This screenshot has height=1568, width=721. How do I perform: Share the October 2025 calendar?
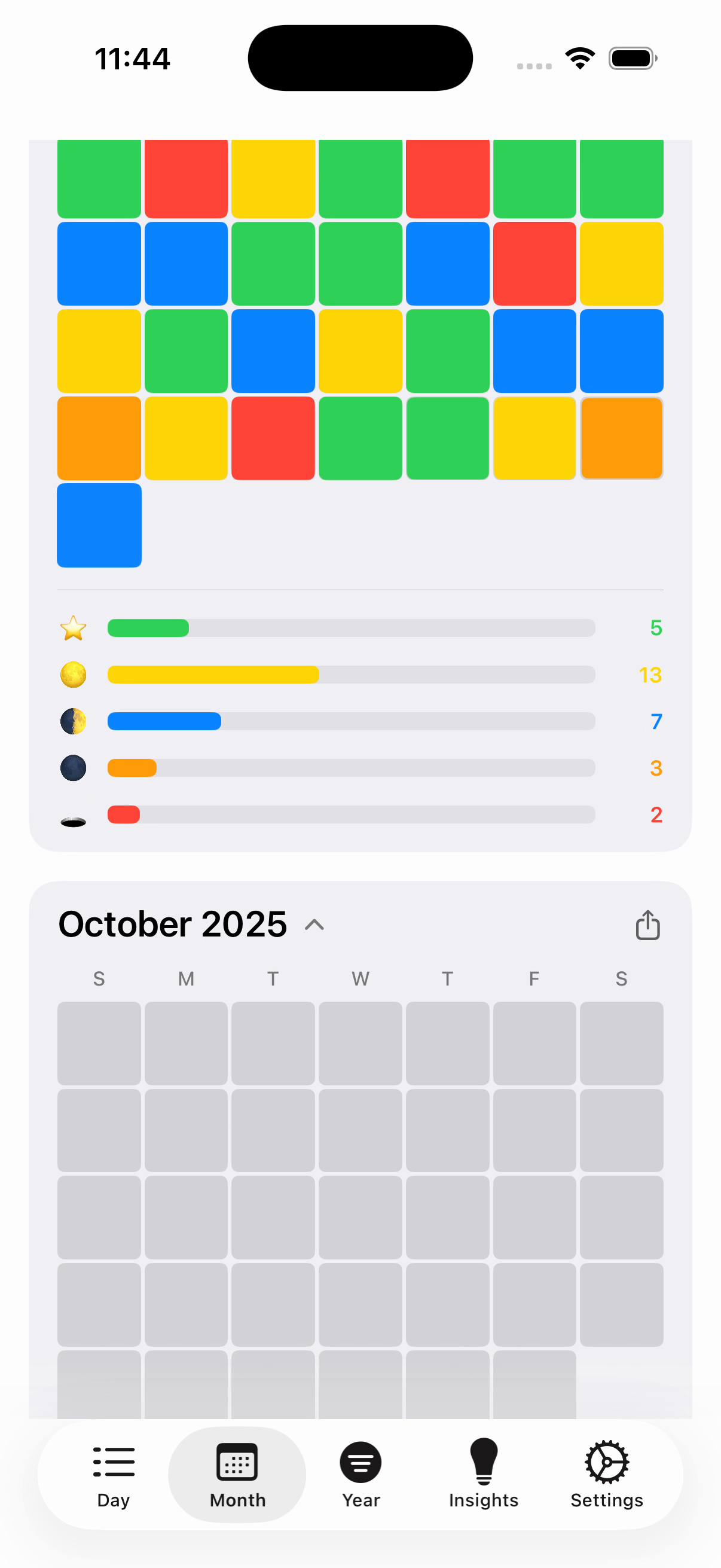647,925
